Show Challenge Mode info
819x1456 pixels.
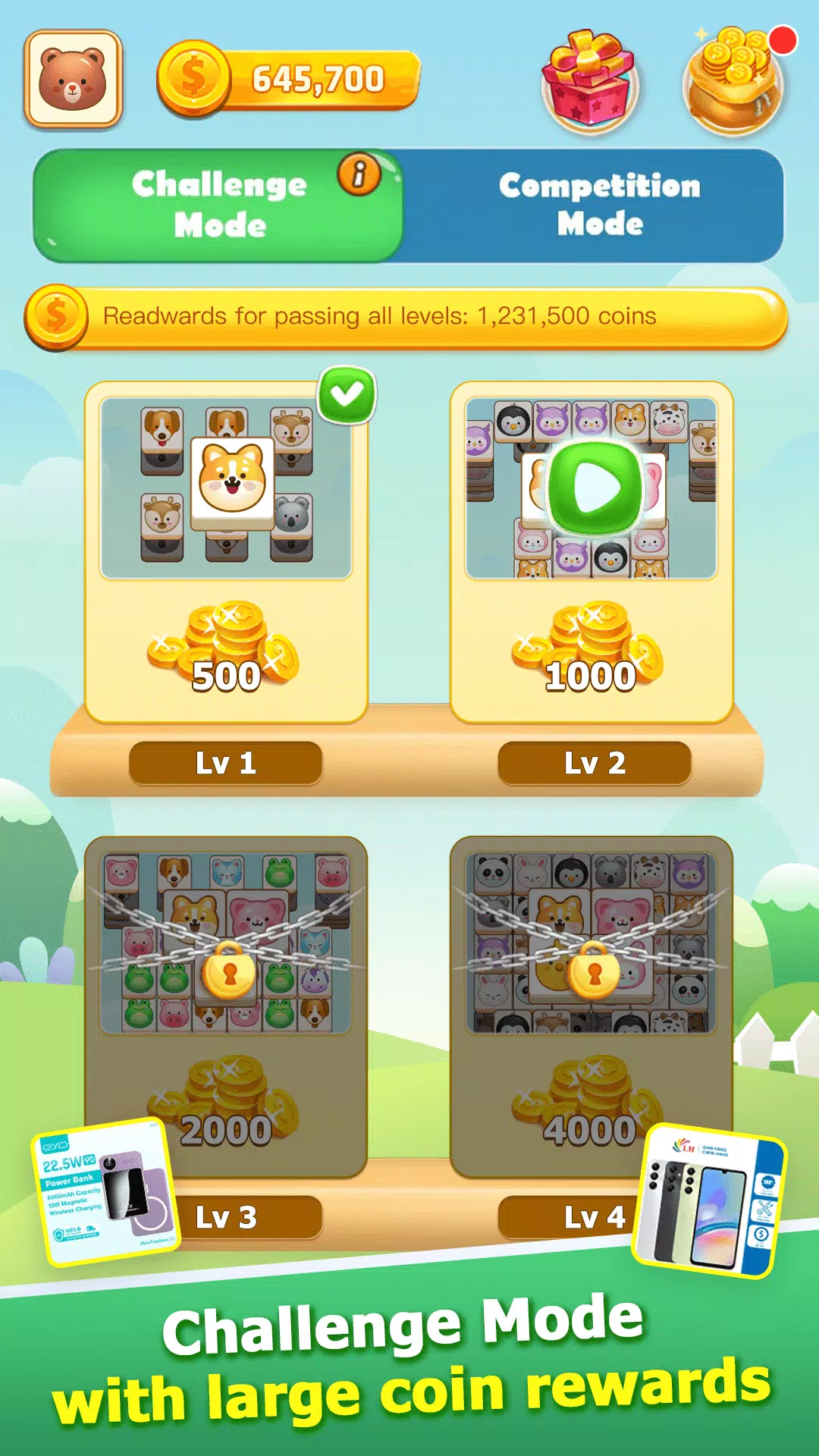359,174
